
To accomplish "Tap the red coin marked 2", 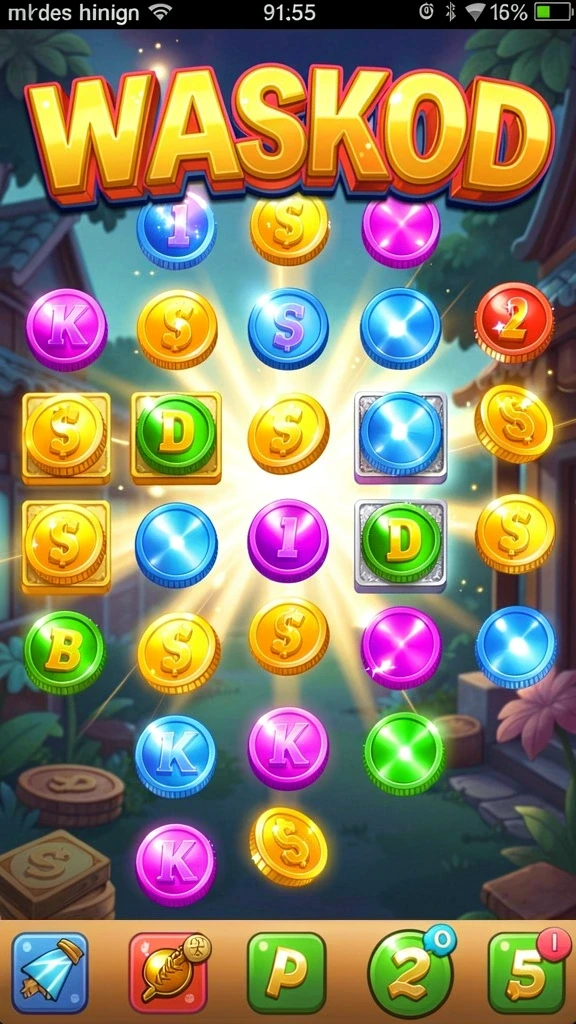I will tap(514, 323).
